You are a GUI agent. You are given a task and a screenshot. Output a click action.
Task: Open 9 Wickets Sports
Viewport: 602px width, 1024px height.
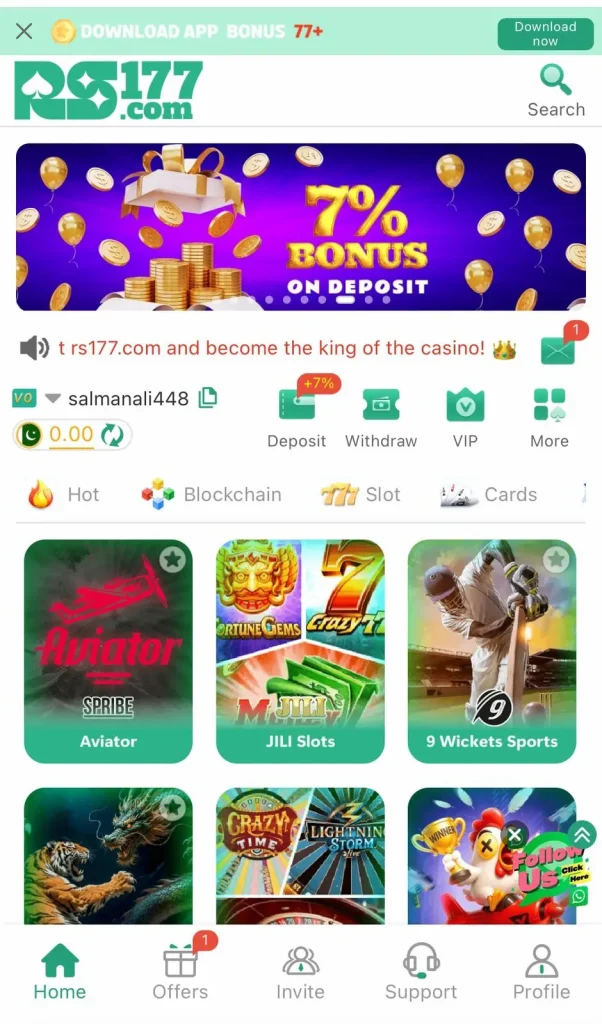pos(492,650)
